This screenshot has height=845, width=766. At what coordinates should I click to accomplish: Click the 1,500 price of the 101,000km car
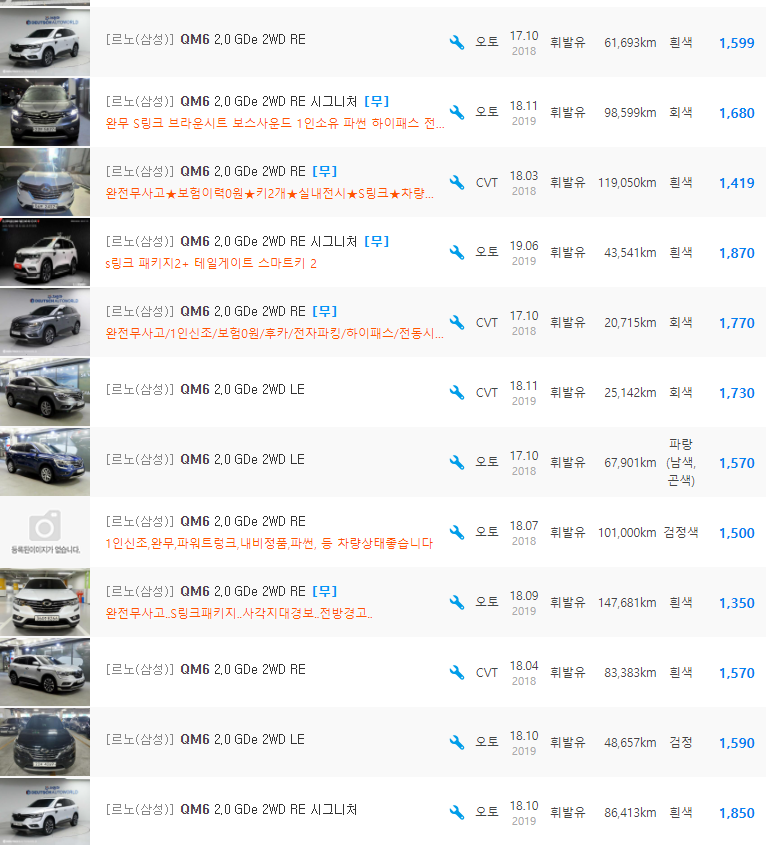[737, 532]
